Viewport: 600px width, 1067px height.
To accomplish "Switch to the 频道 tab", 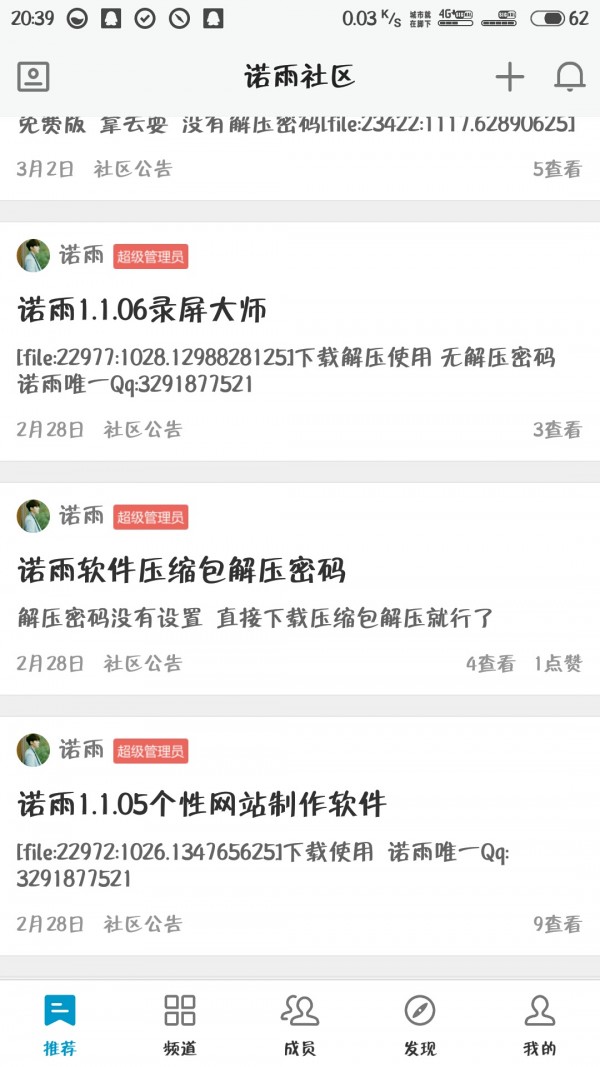I will tap(180, 1024).
